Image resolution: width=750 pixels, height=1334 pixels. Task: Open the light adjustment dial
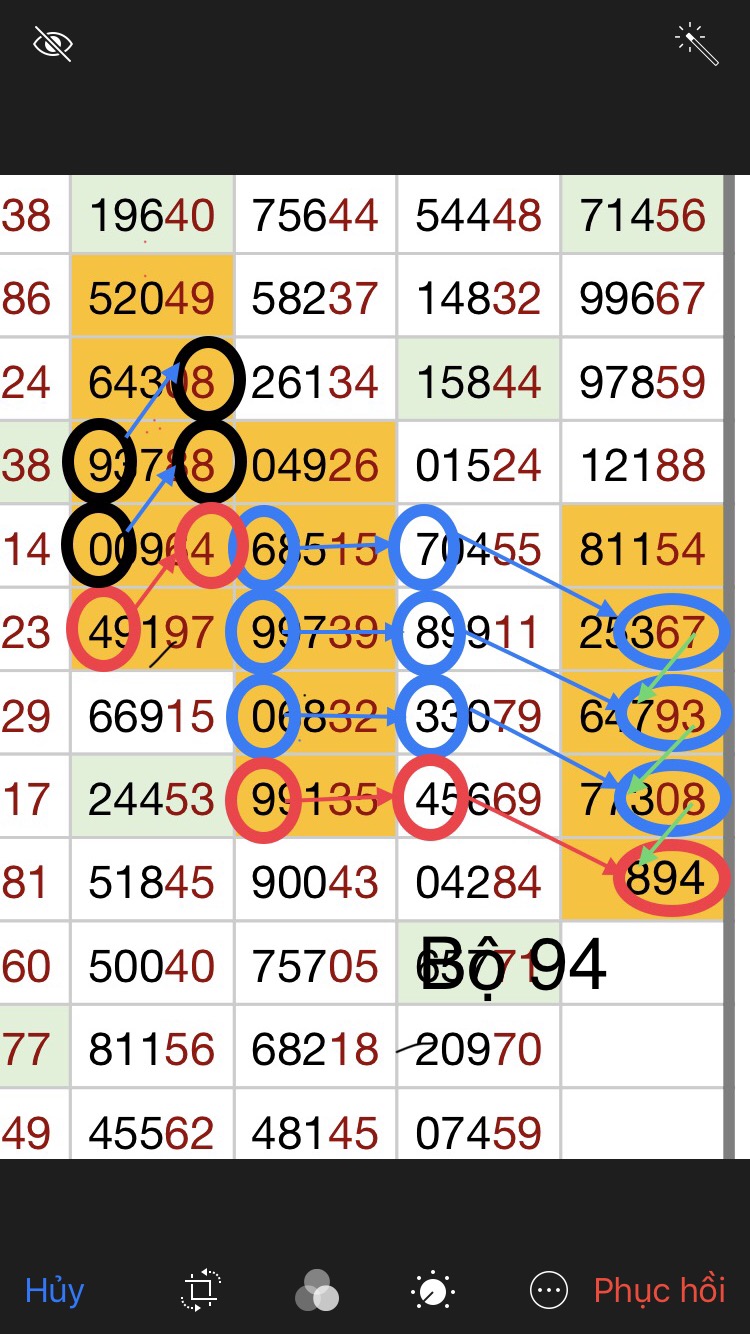(x=433, y=1290)
